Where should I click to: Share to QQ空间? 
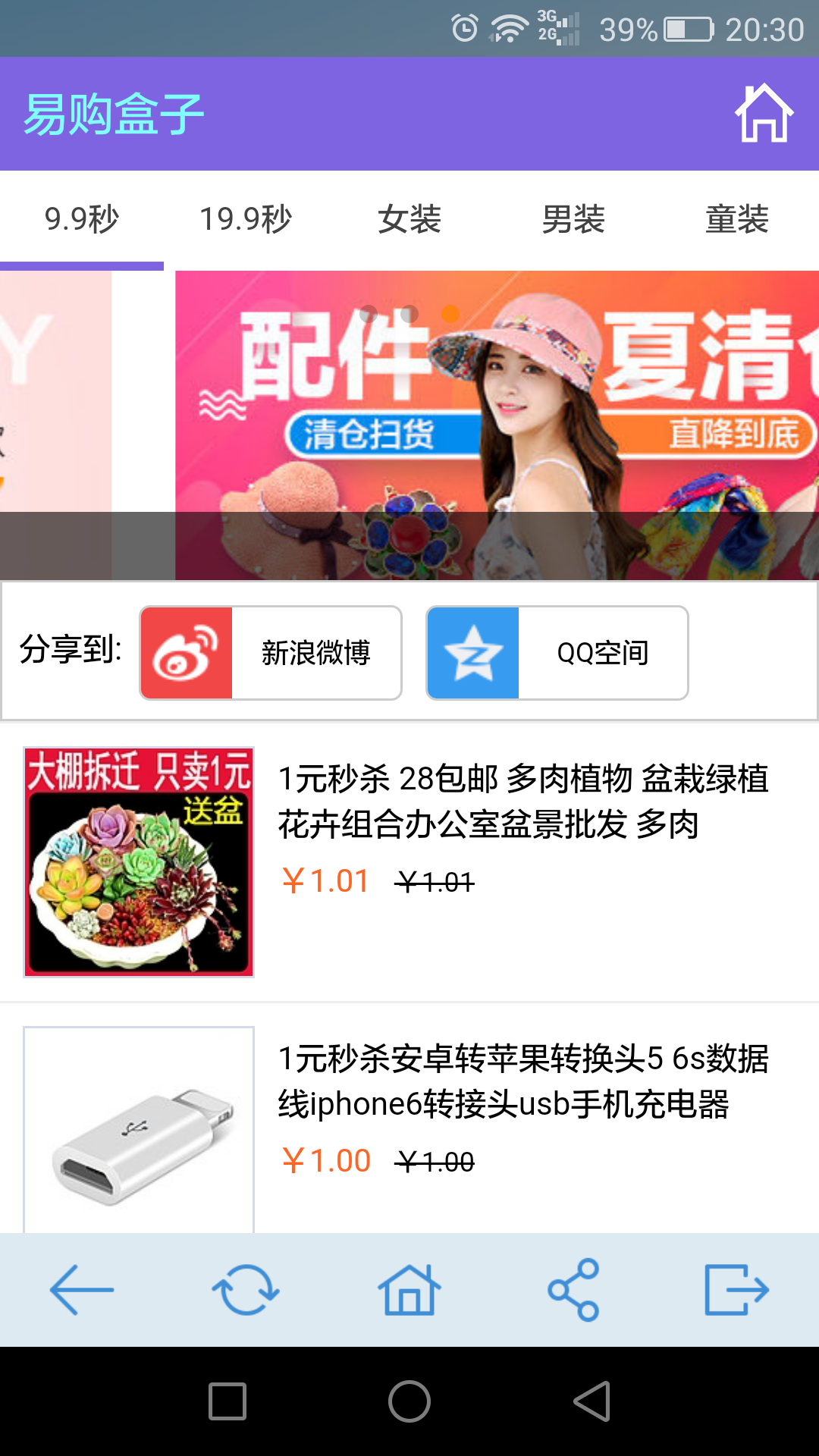pyautogui.click(x=557, y=653)
